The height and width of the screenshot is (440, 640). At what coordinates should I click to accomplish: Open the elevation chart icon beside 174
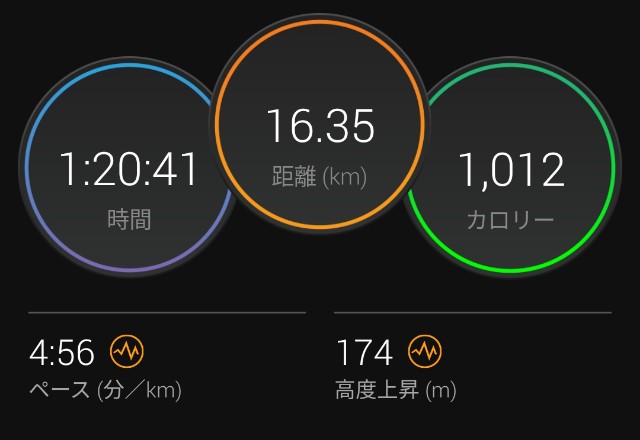[x=425, y=352]
